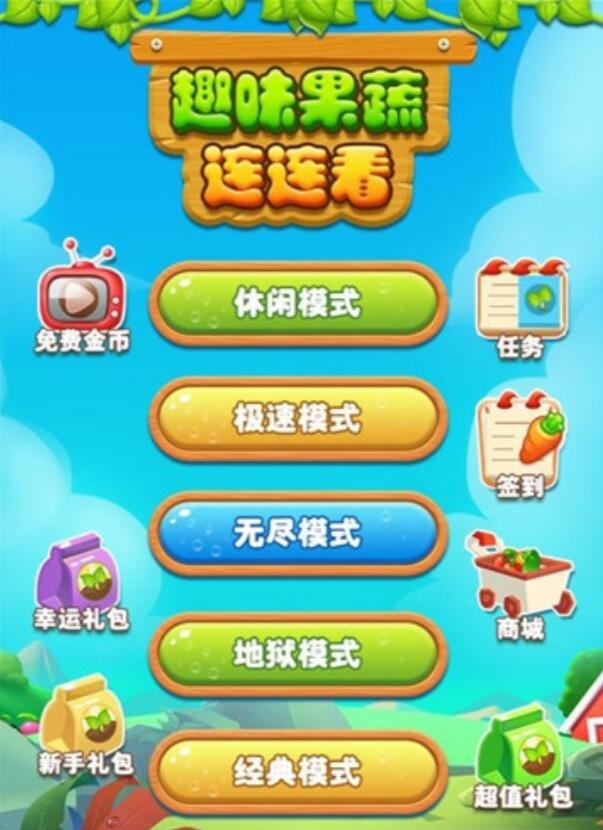Play 无尽模式 endless mode

click(x=298, y=533)
